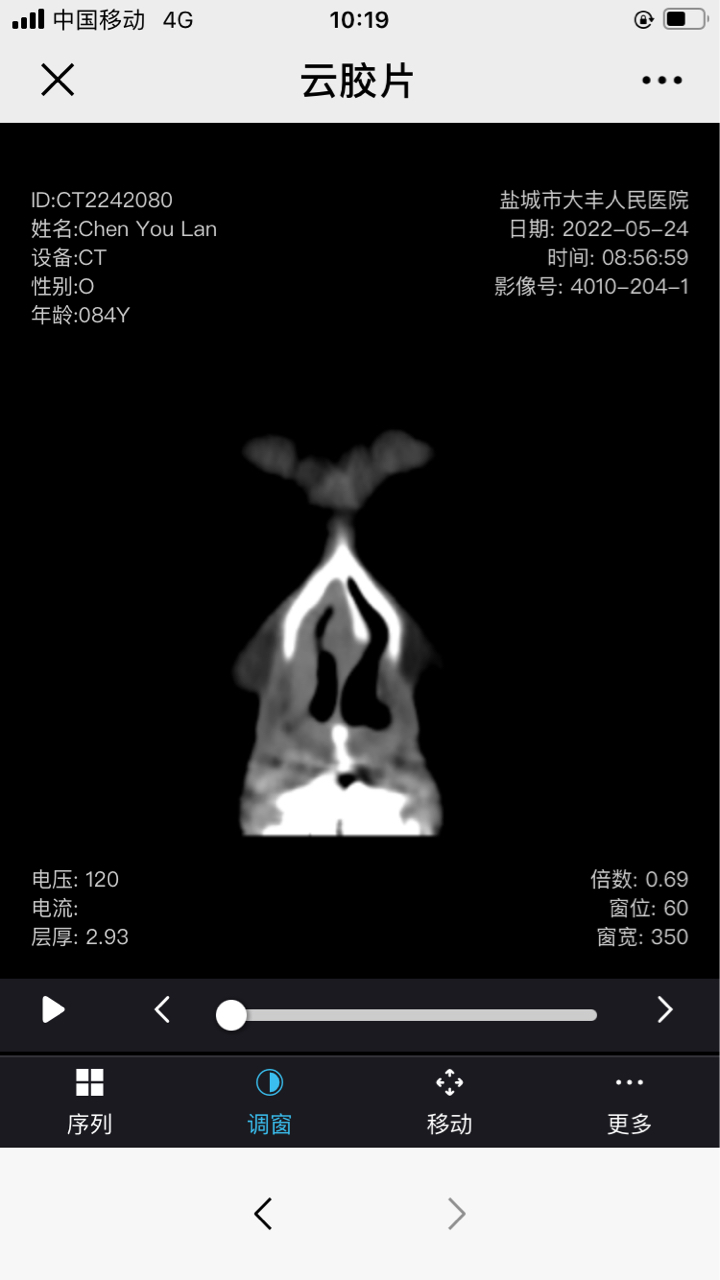The height and width of the screenshot is (1280, 720).
Task: Open the 序列 series grid
Action: [x=90, y=1100]
